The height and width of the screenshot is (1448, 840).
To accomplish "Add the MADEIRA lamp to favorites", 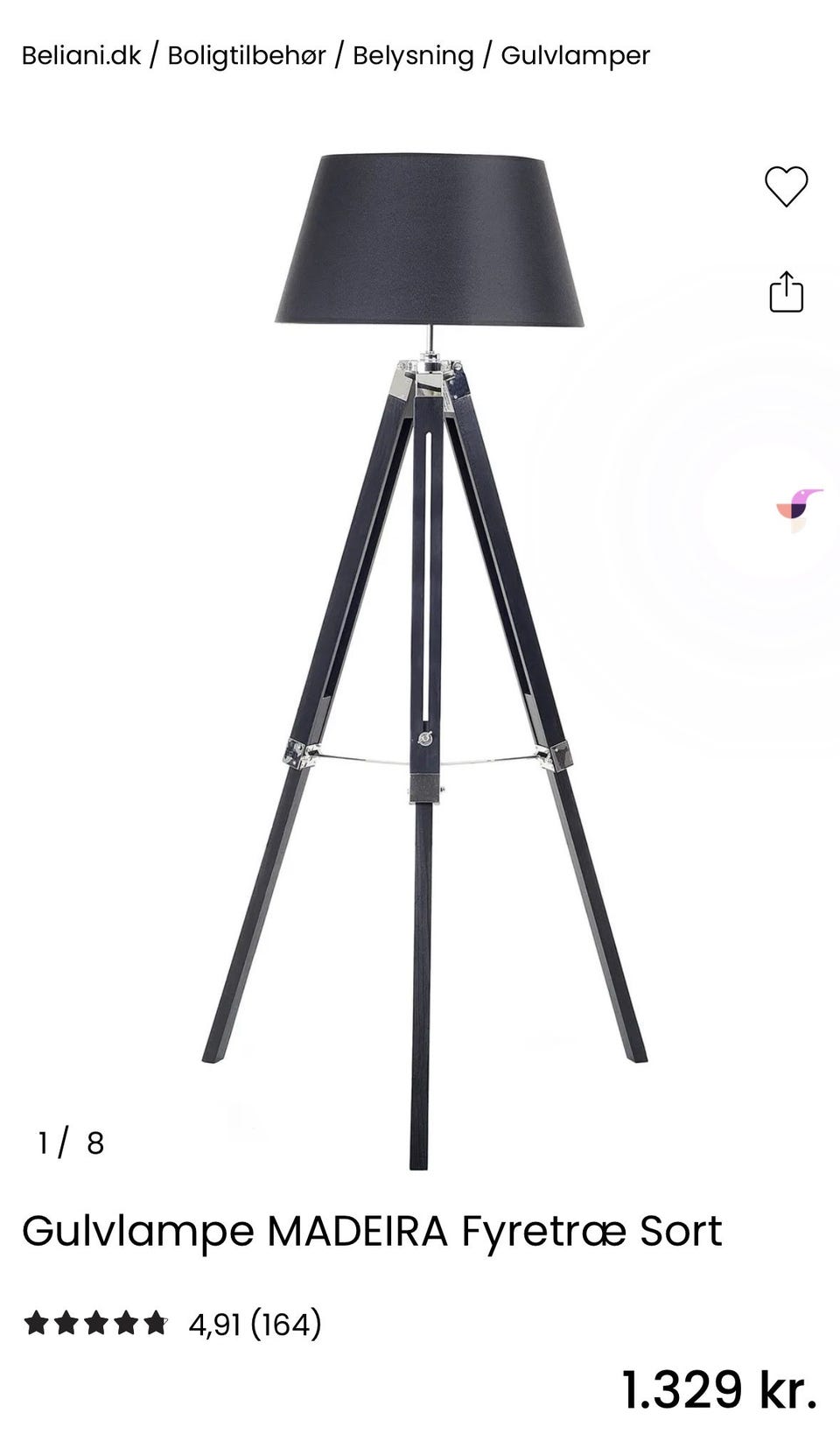I will click(786, 186).
